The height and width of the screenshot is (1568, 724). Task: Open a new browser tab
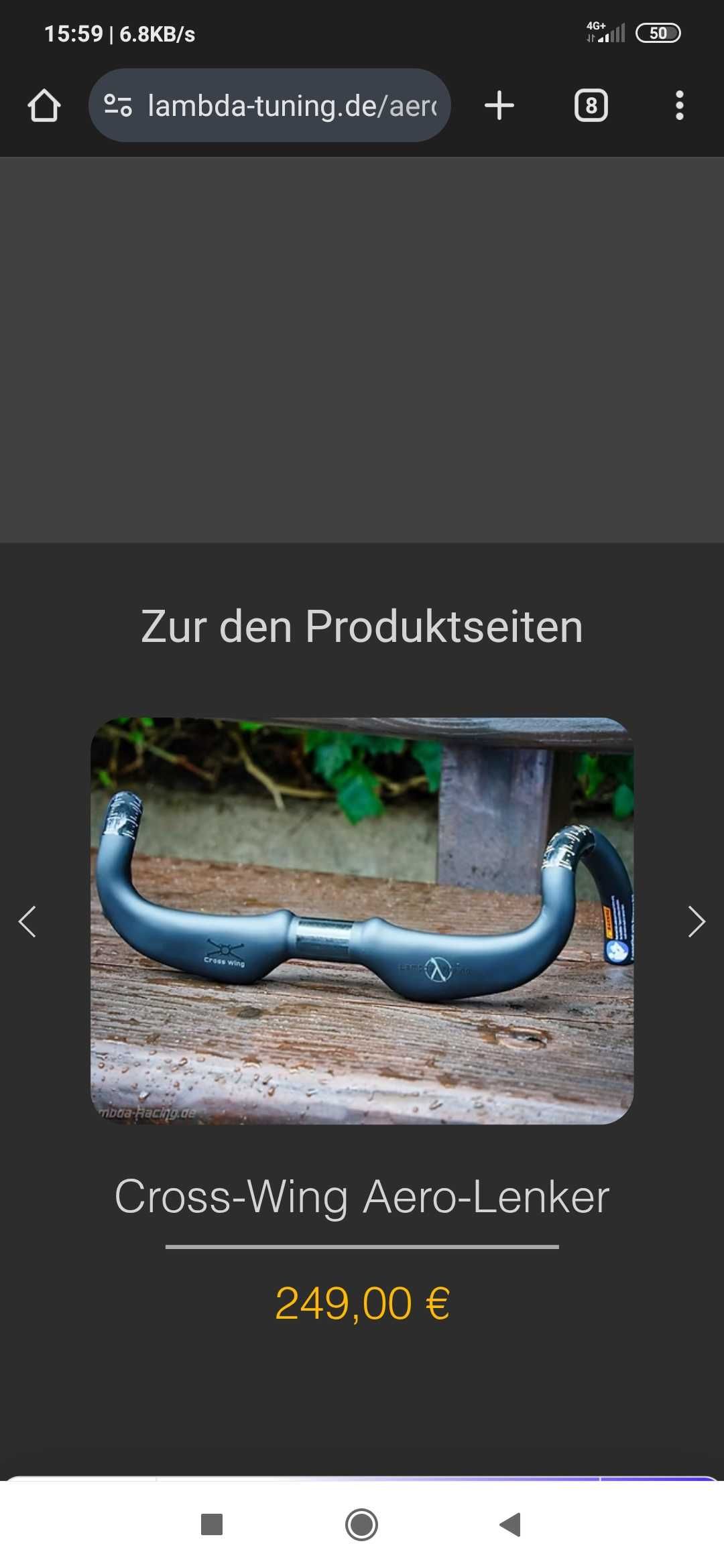pyautogui.click(x=499, y=106)
